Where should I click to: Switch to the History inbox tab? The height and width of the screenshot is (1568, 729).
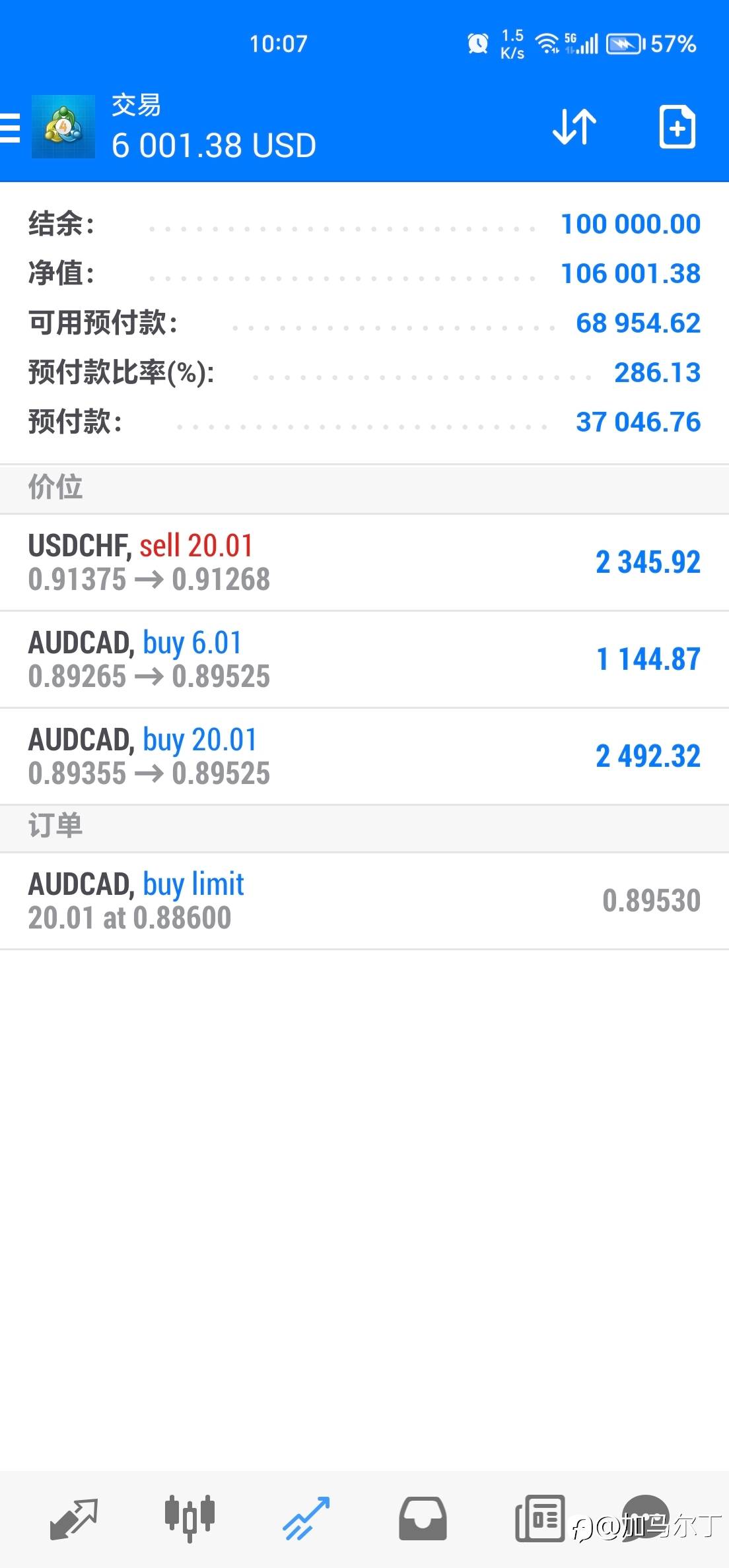[423, 1518]
